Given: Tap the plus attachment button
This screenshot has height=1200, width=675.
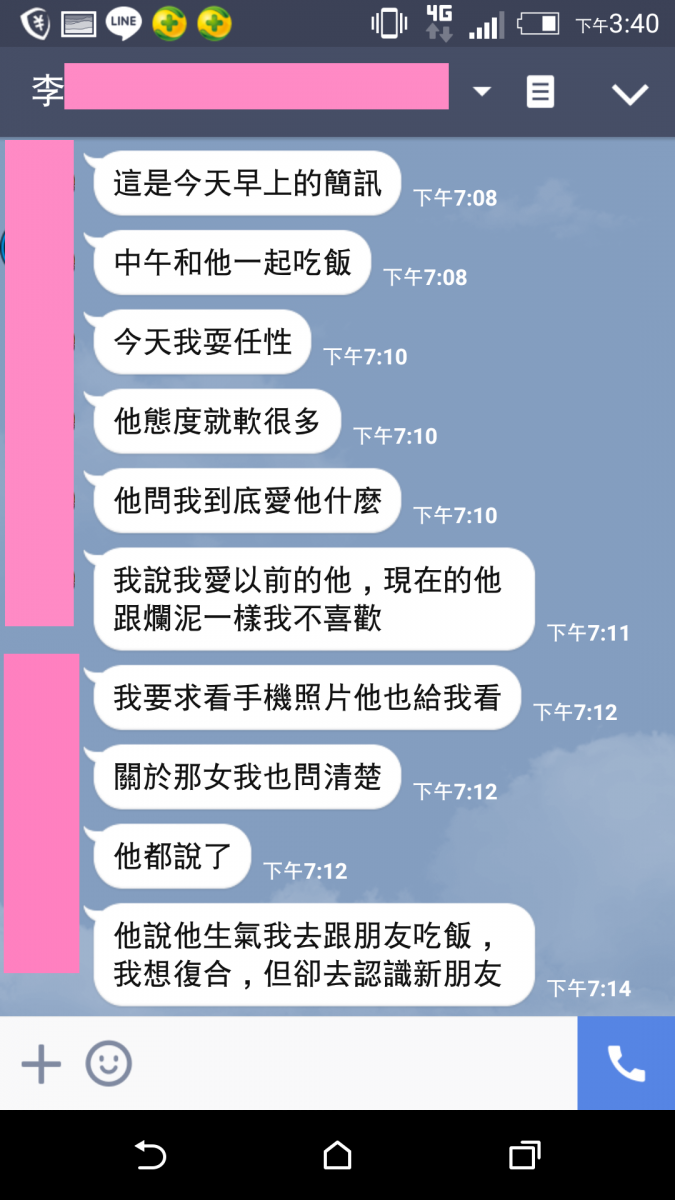Looking at the screenshot, I should 41,1064.
